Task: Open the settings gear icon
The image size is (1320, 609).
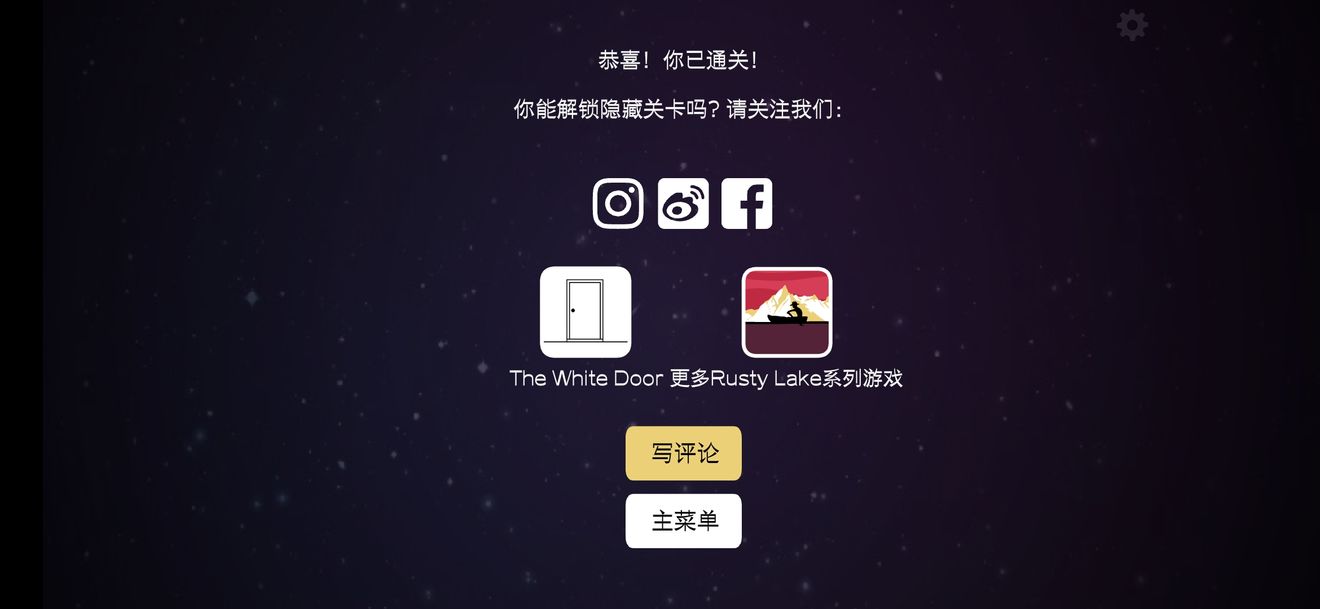Action: point(1132,25)
